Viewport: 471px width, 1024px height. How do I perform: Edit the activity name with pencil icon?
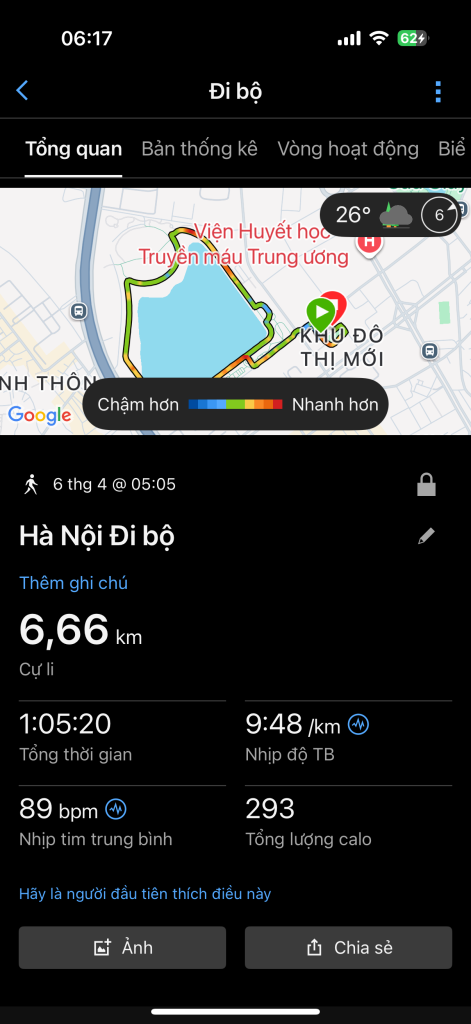[x=426, y=537]
